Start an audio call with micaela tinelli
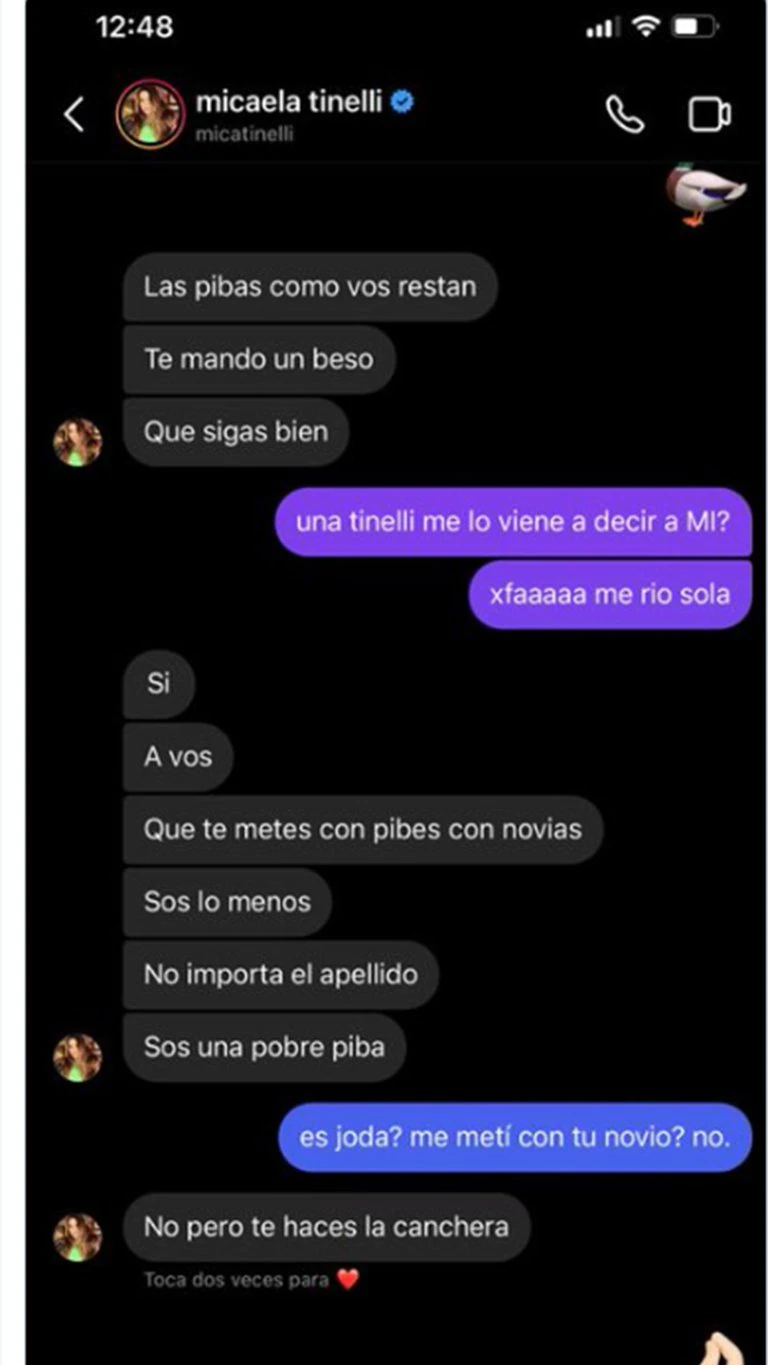This screenshot has width=768, height=1365. pyautogui.click(x=625, y=115)
